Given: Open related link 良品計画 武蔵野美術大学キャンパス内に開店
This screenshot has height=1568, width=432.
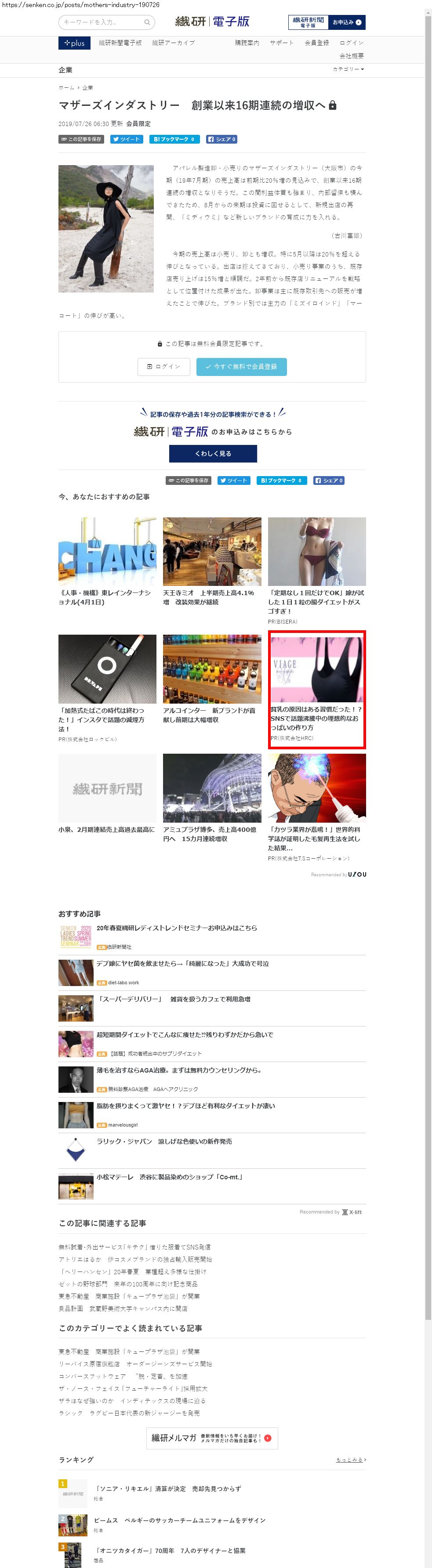Looking at the screenshot, I should click(x=123, y=1308).
